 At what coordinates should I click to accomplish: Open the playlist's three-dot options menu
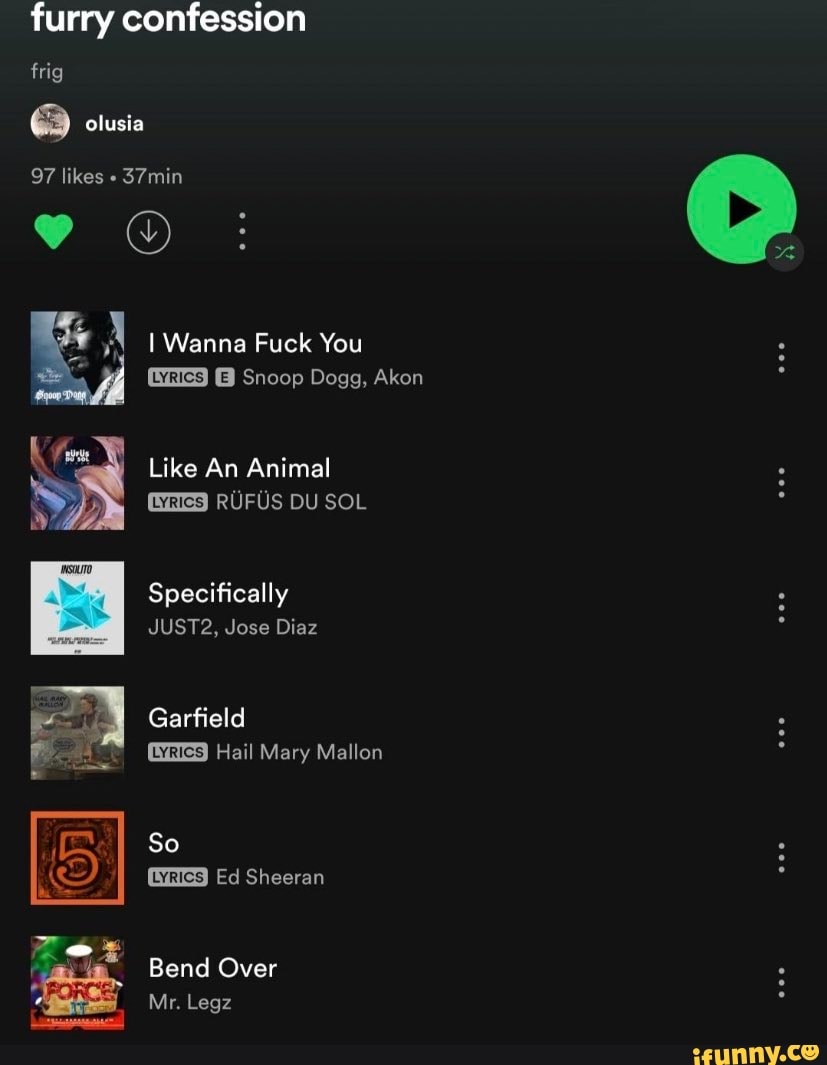241,231
